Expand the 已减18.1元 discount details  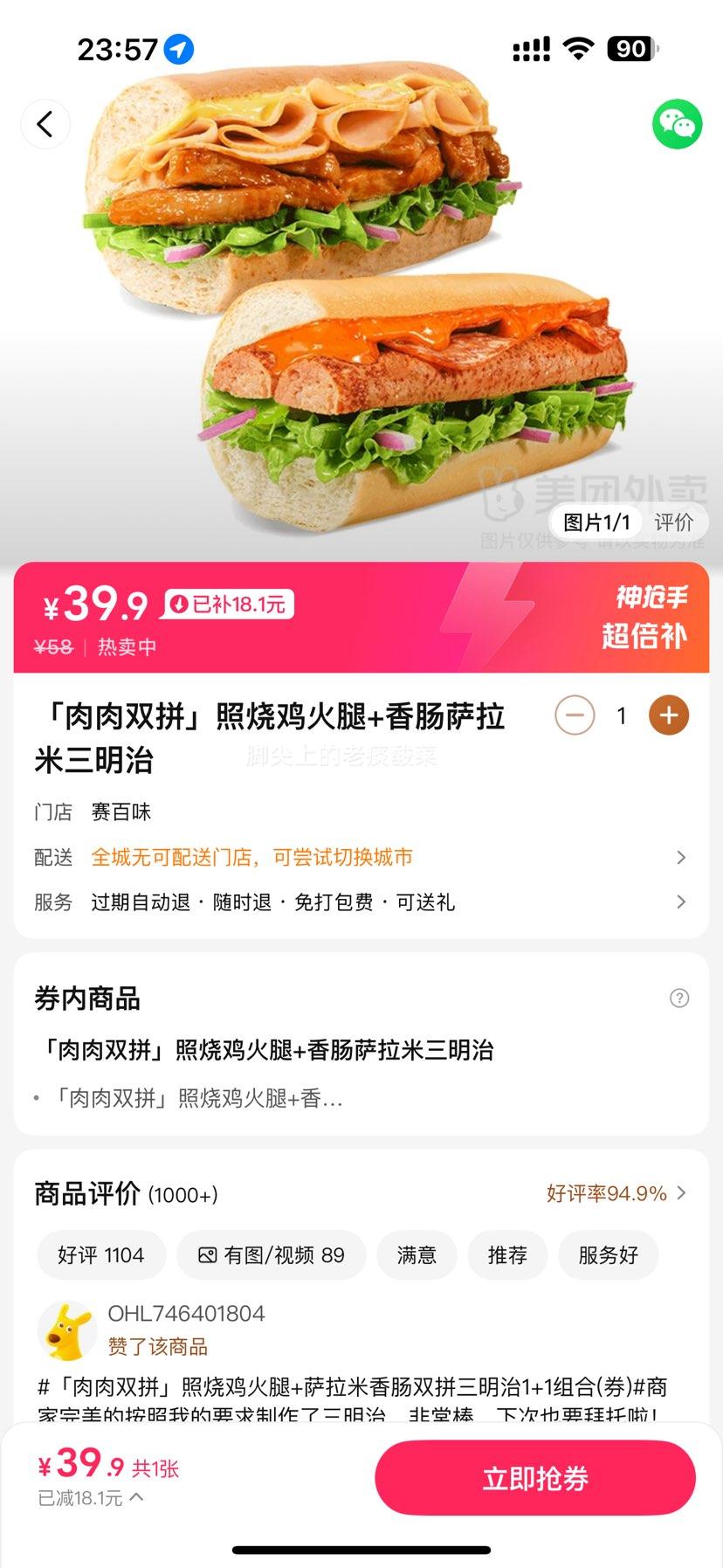tap(91, 1498)
